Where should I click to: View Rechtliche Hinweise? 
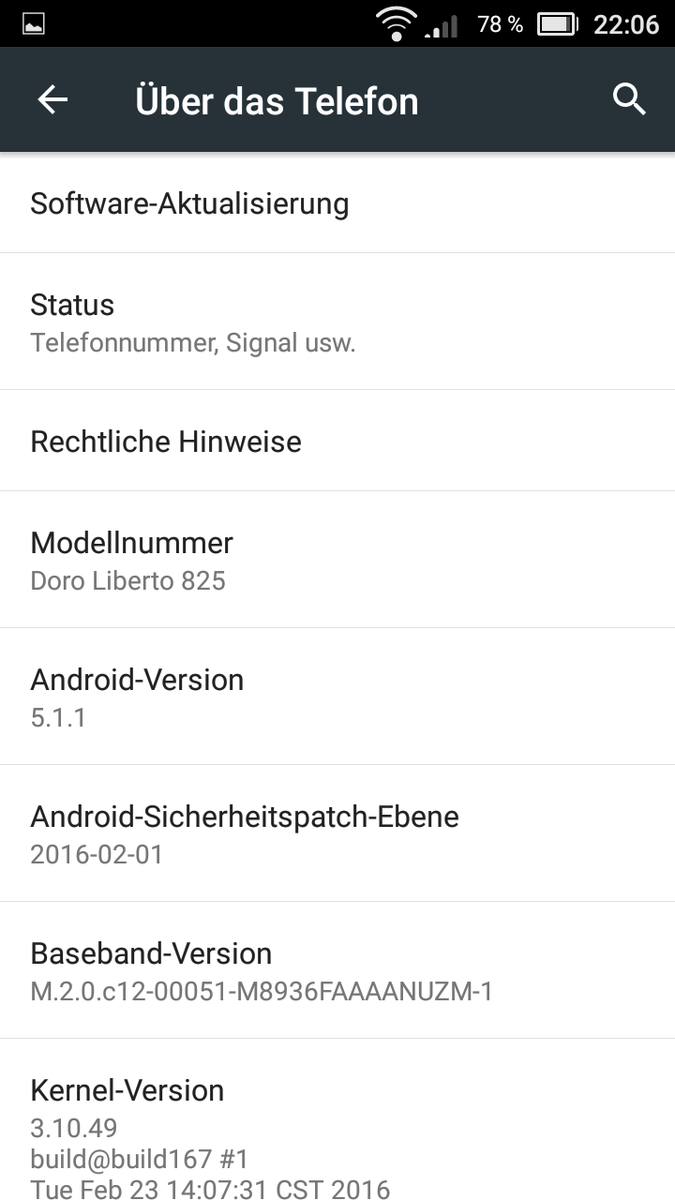(337, 441)
